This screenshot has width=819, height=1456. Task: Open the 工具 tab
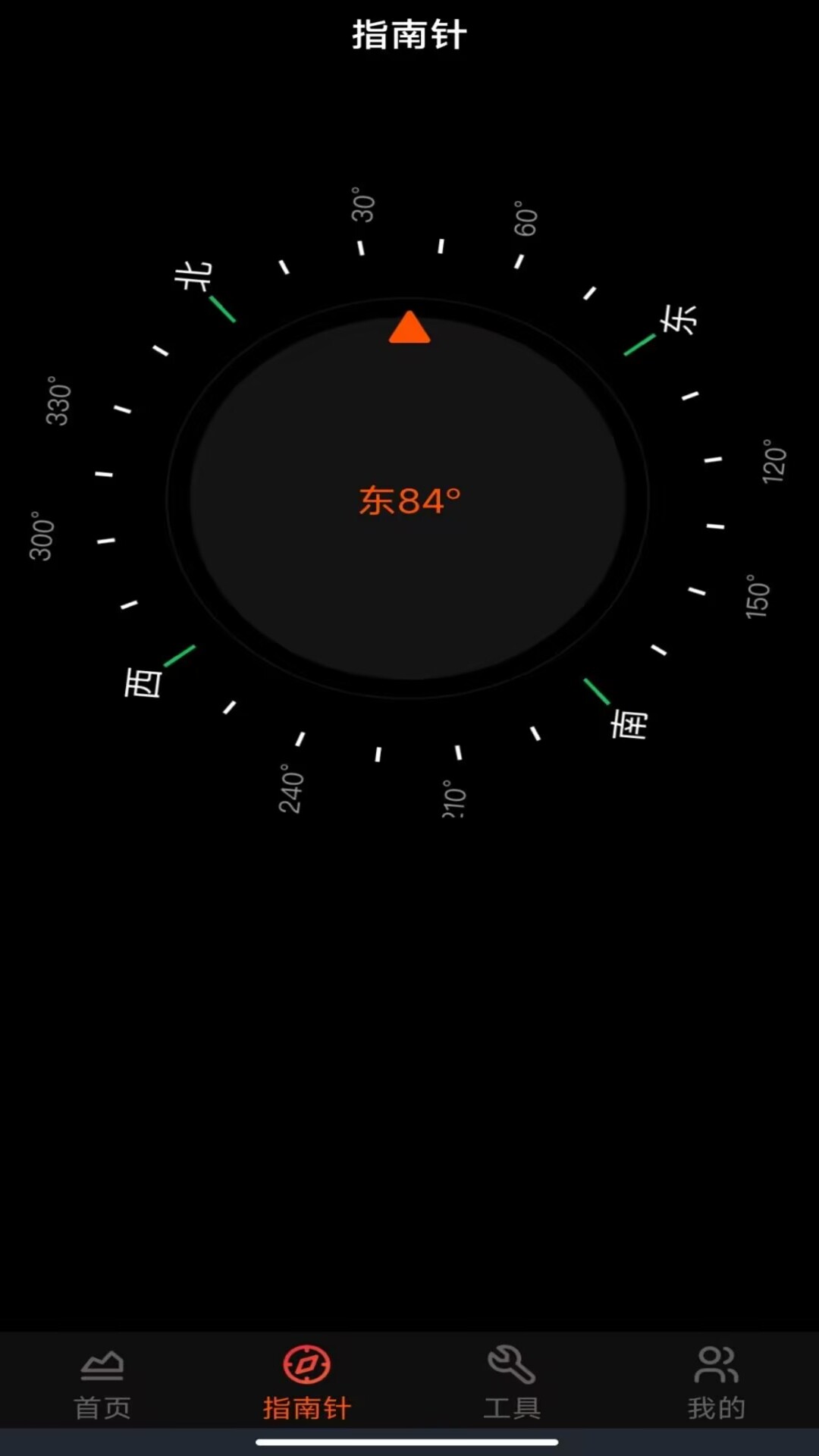(x=512, y=1383)
